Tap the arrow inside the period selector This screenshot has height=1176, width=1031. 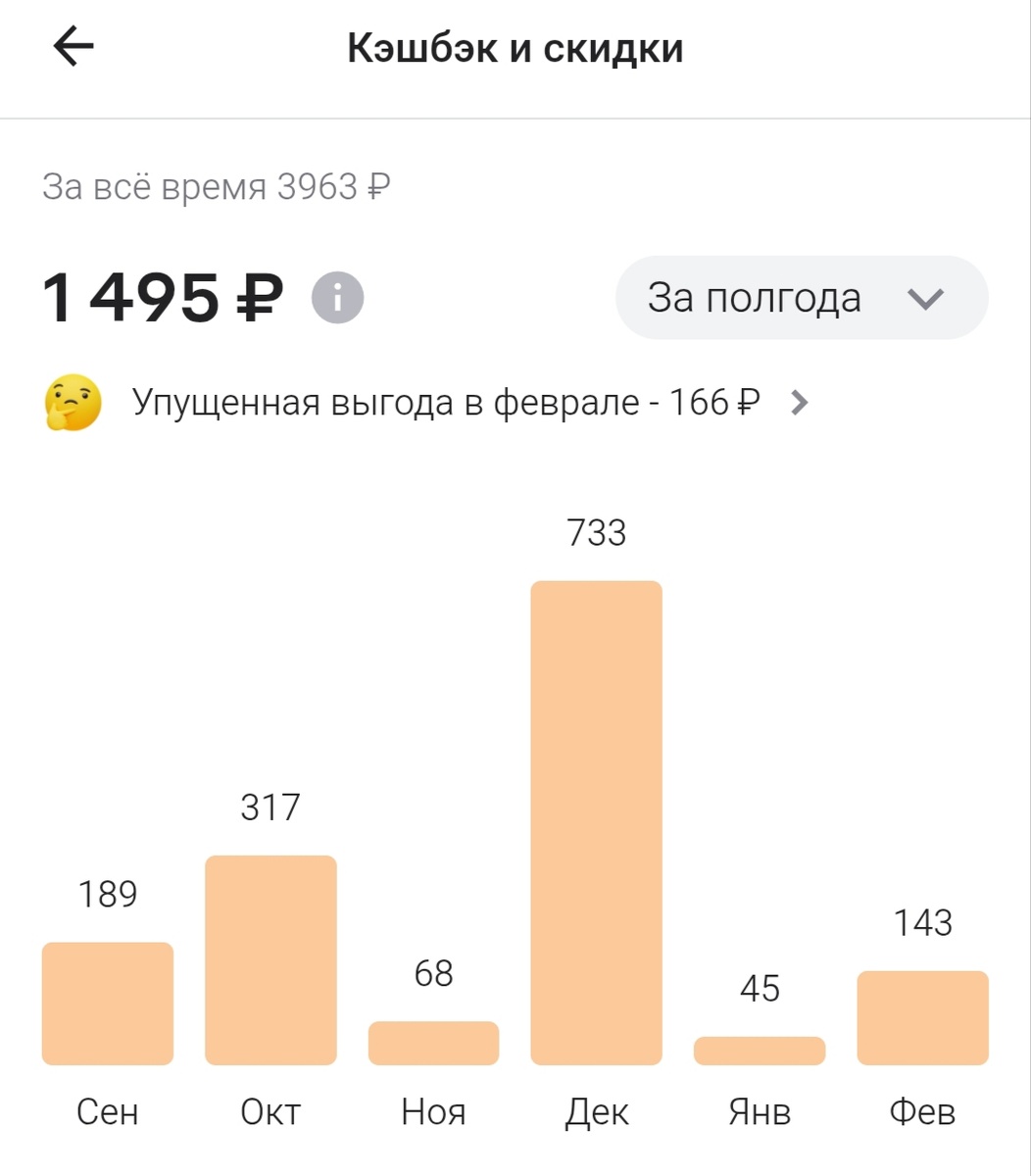927,298
